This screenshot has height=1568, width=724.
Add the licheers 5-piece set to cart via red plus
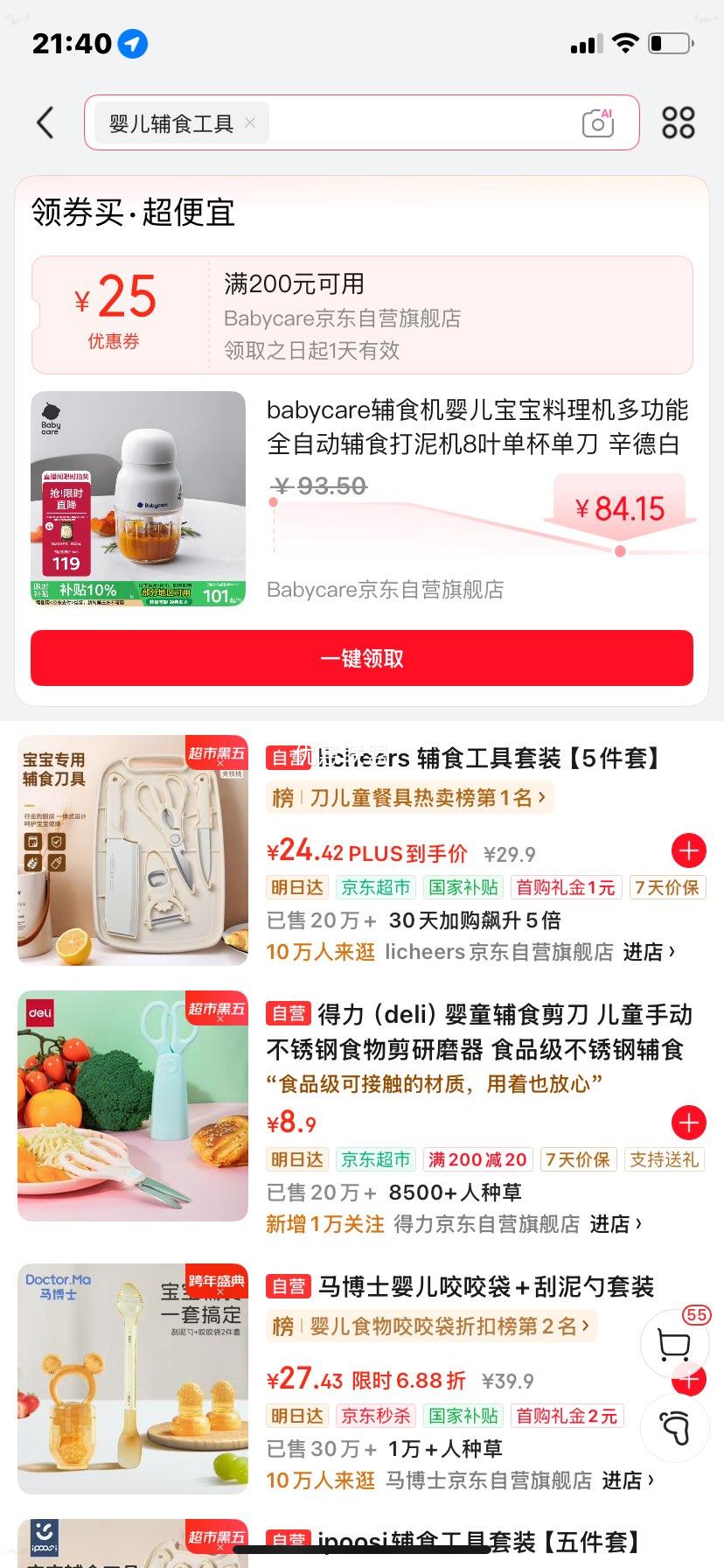(x=688, y=850)
